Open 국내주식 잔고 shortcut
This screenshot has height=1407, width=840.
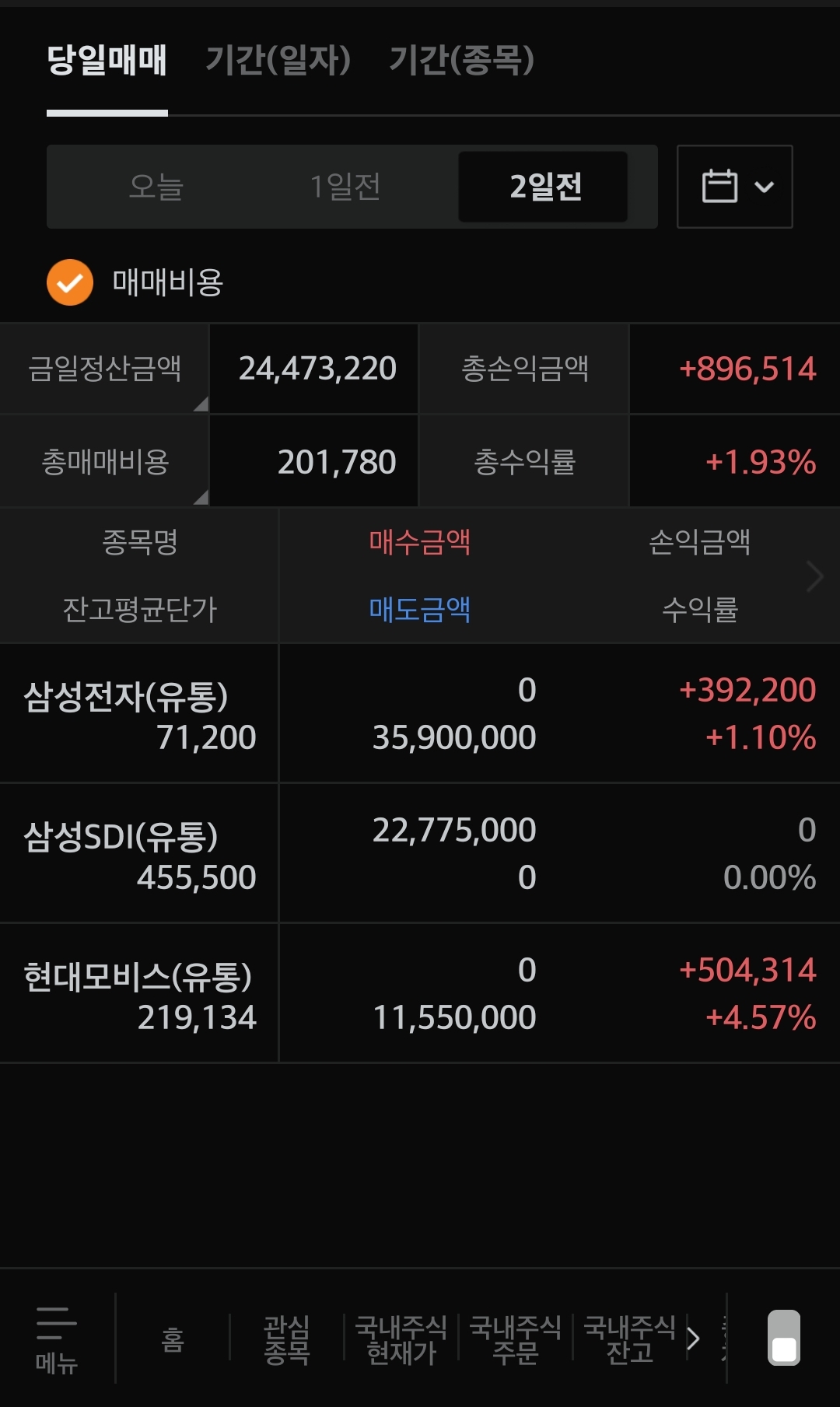click(629, 1339)
